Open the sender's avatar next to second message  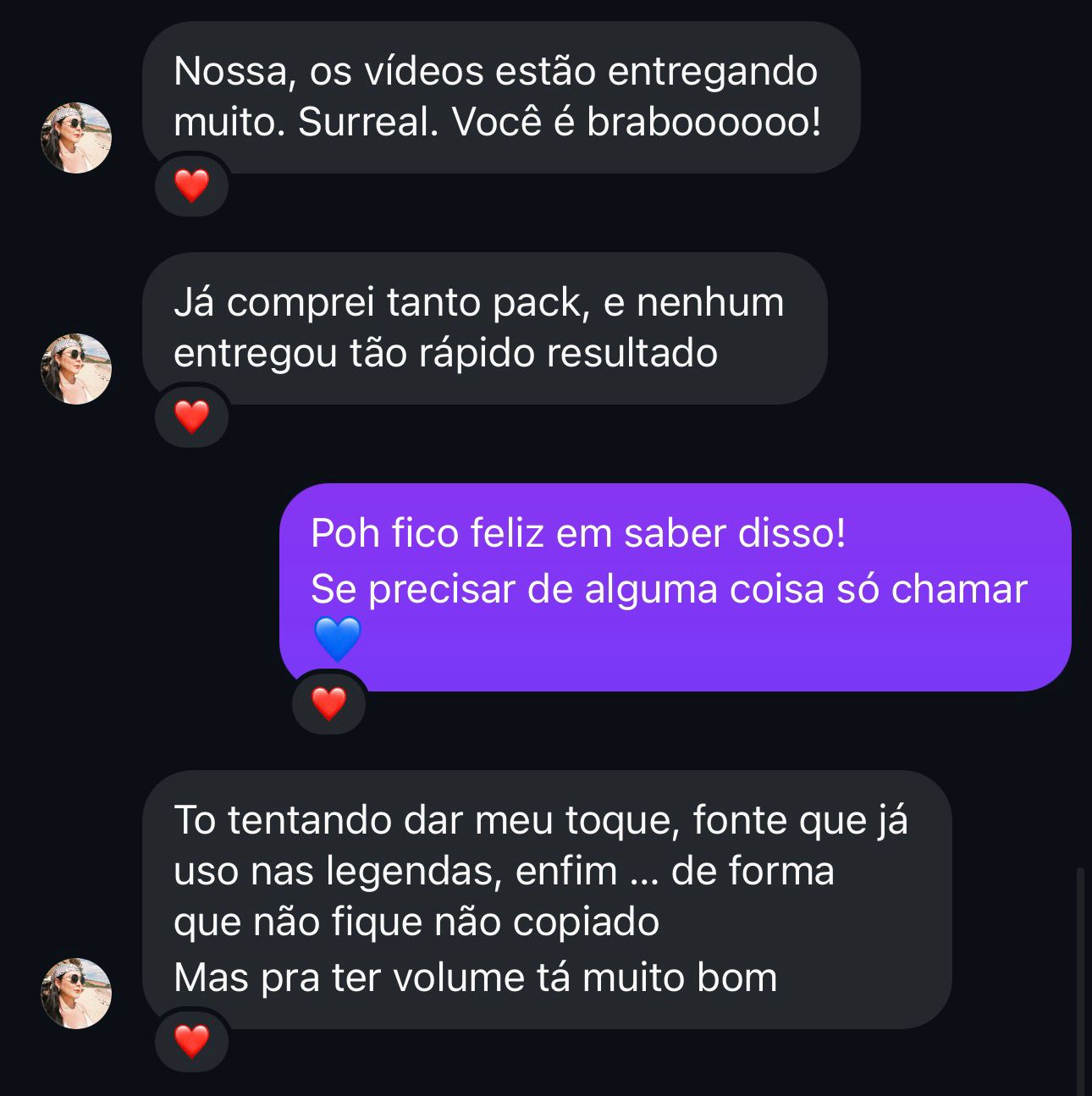coord(76,364)
